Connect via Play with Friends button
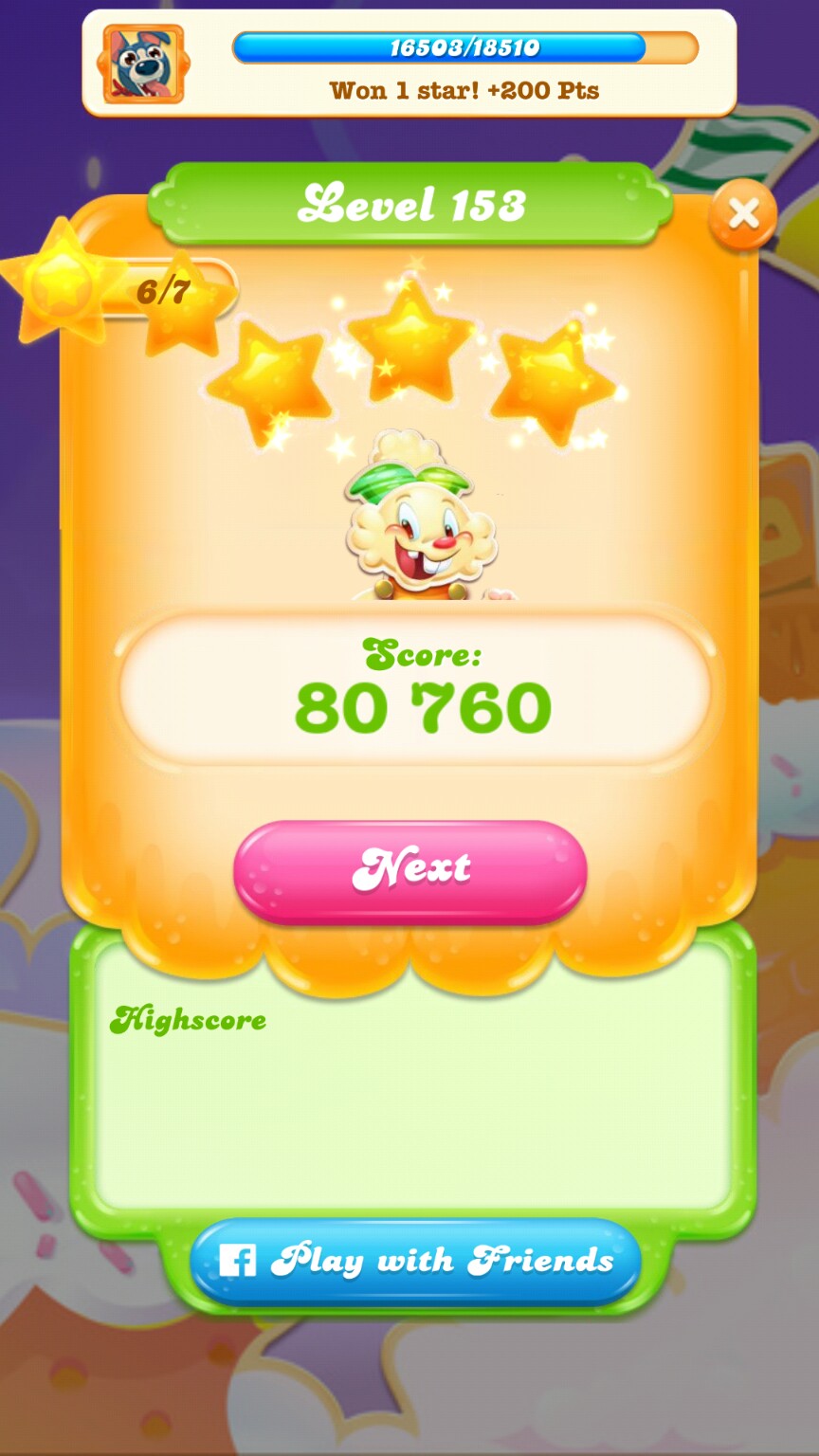 [416, 1262]
